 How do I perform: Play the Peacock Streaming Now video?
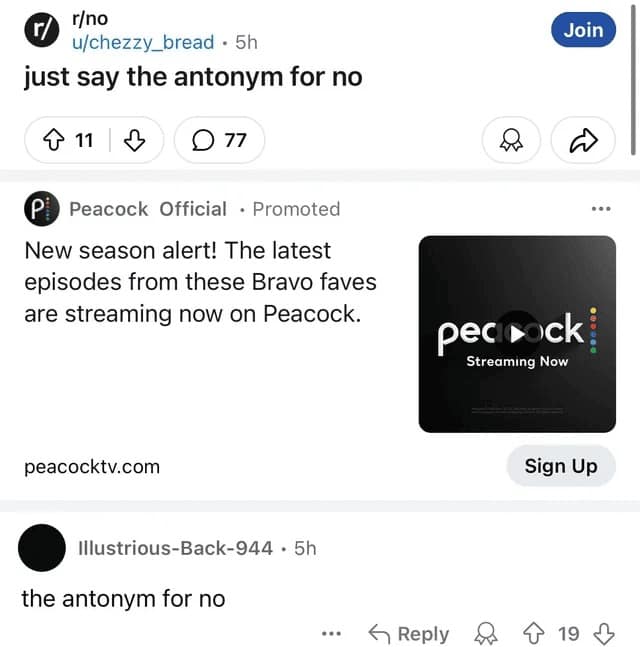click(x=516, y=332)
